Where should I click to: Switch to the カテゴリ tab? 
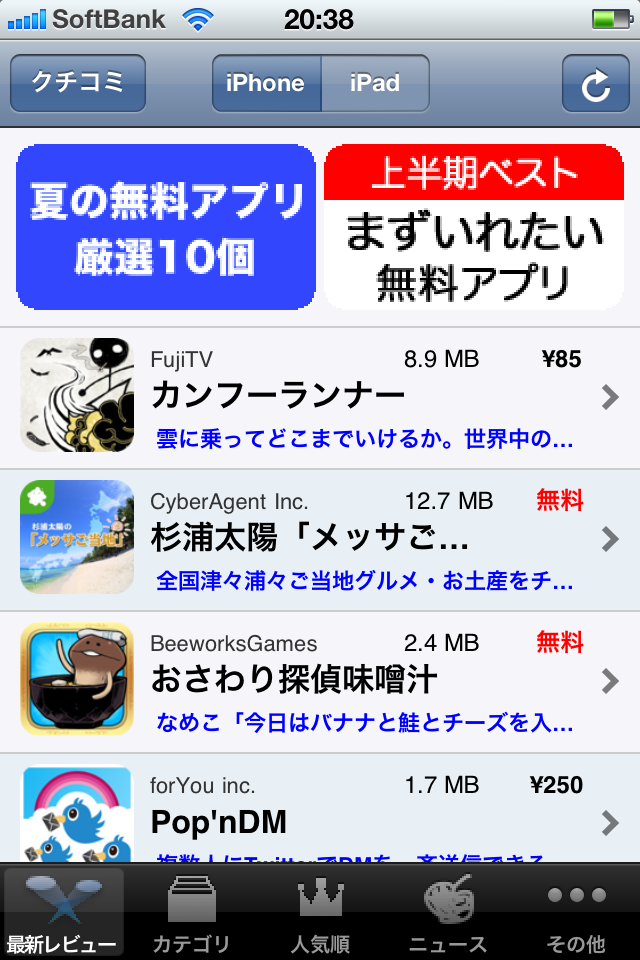pos(192,912)
